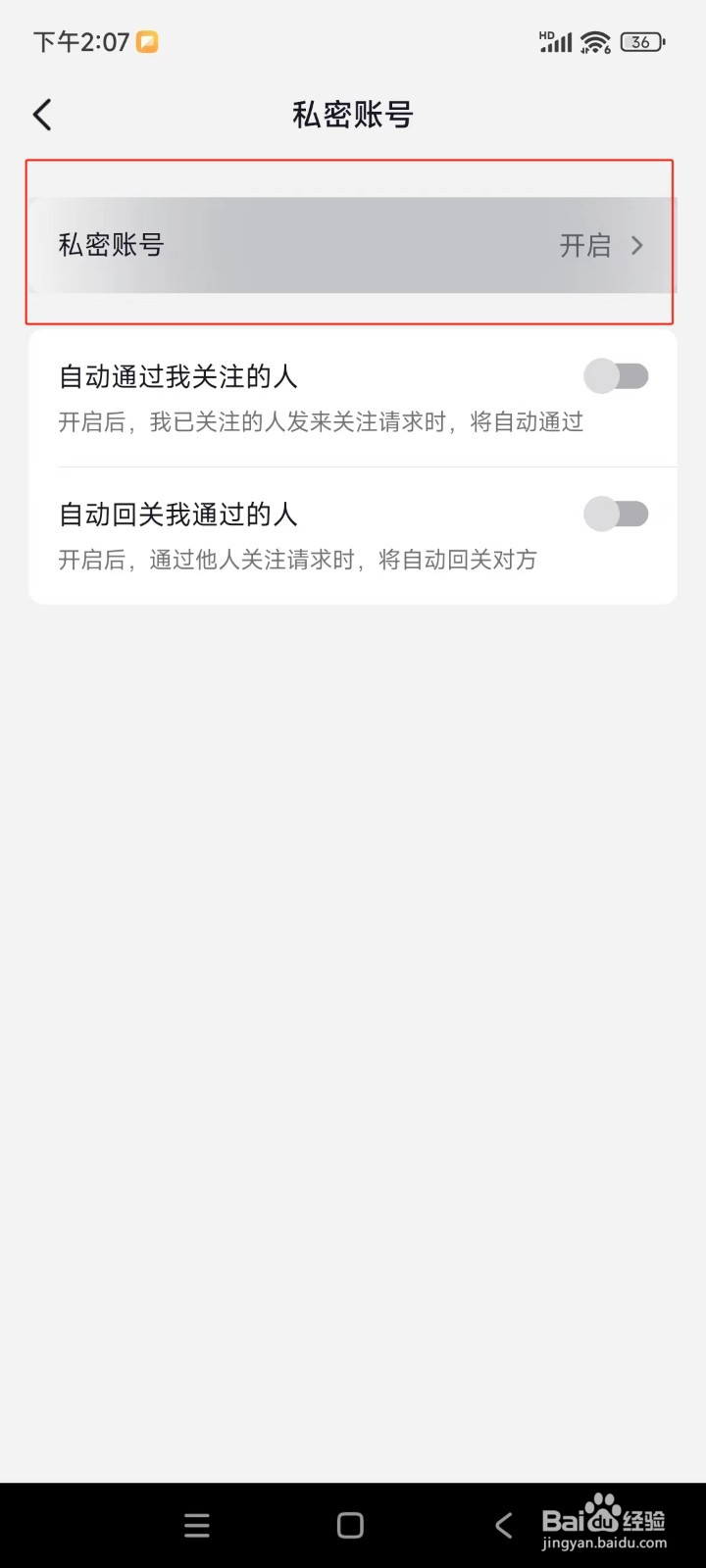Tap the 开启 status text
This screenshot has height=1568, width=706.
[x=583, y=245]
